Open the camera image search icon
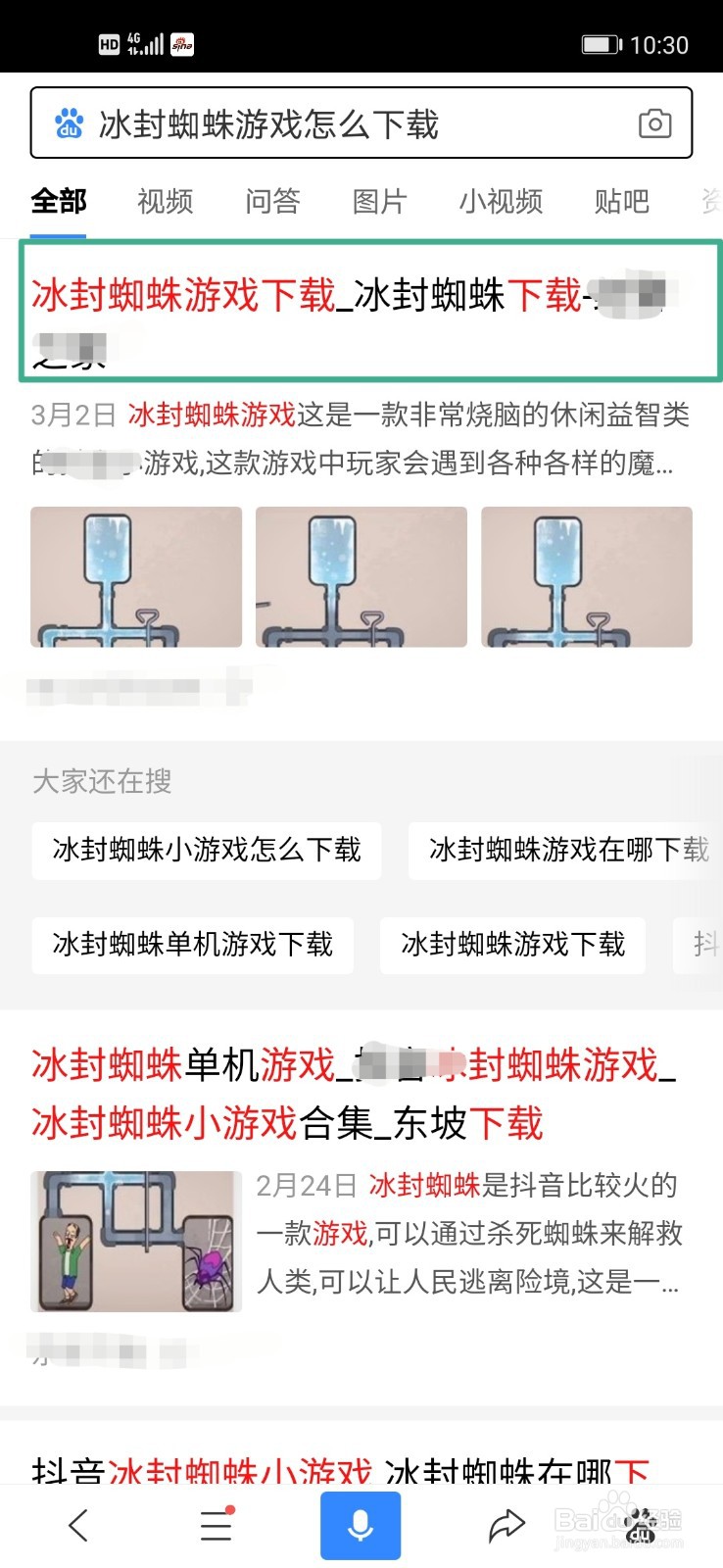Image resolution: width=723 pixels, height=1568 pixels. click(x=654, y=123)
